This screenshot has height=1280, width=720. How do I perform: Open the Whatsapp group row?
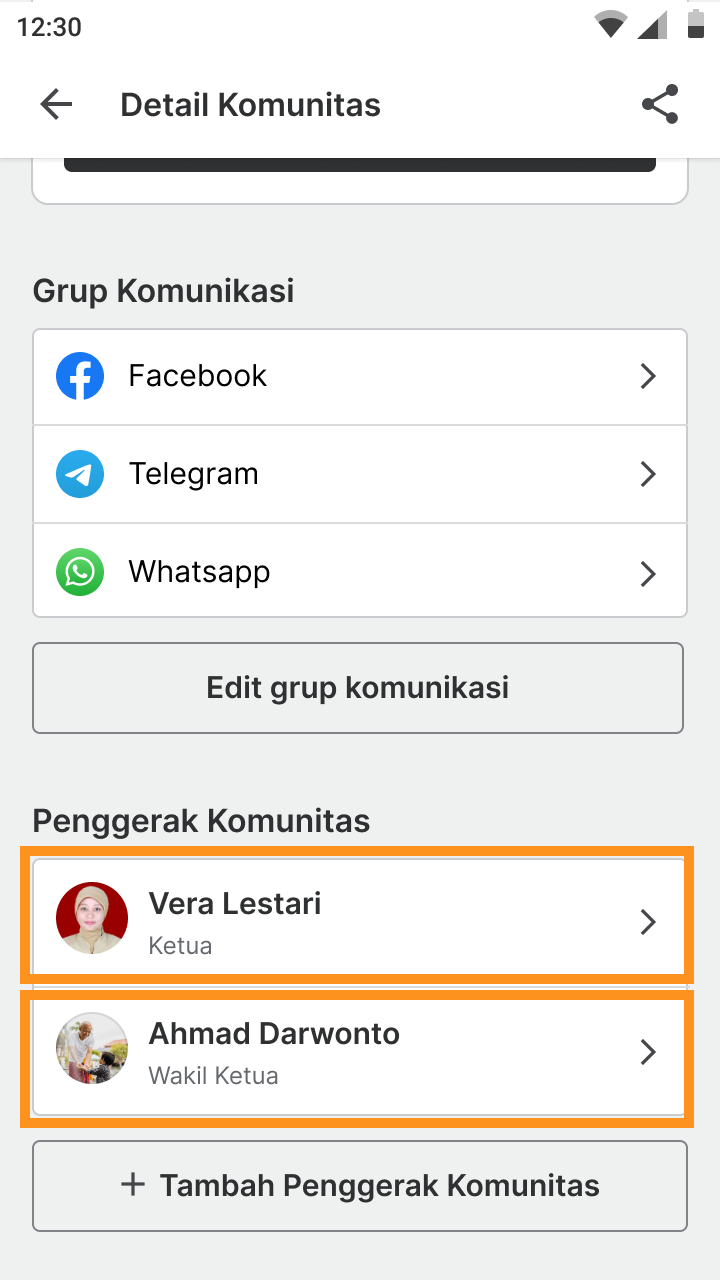(x=360, y=572)
